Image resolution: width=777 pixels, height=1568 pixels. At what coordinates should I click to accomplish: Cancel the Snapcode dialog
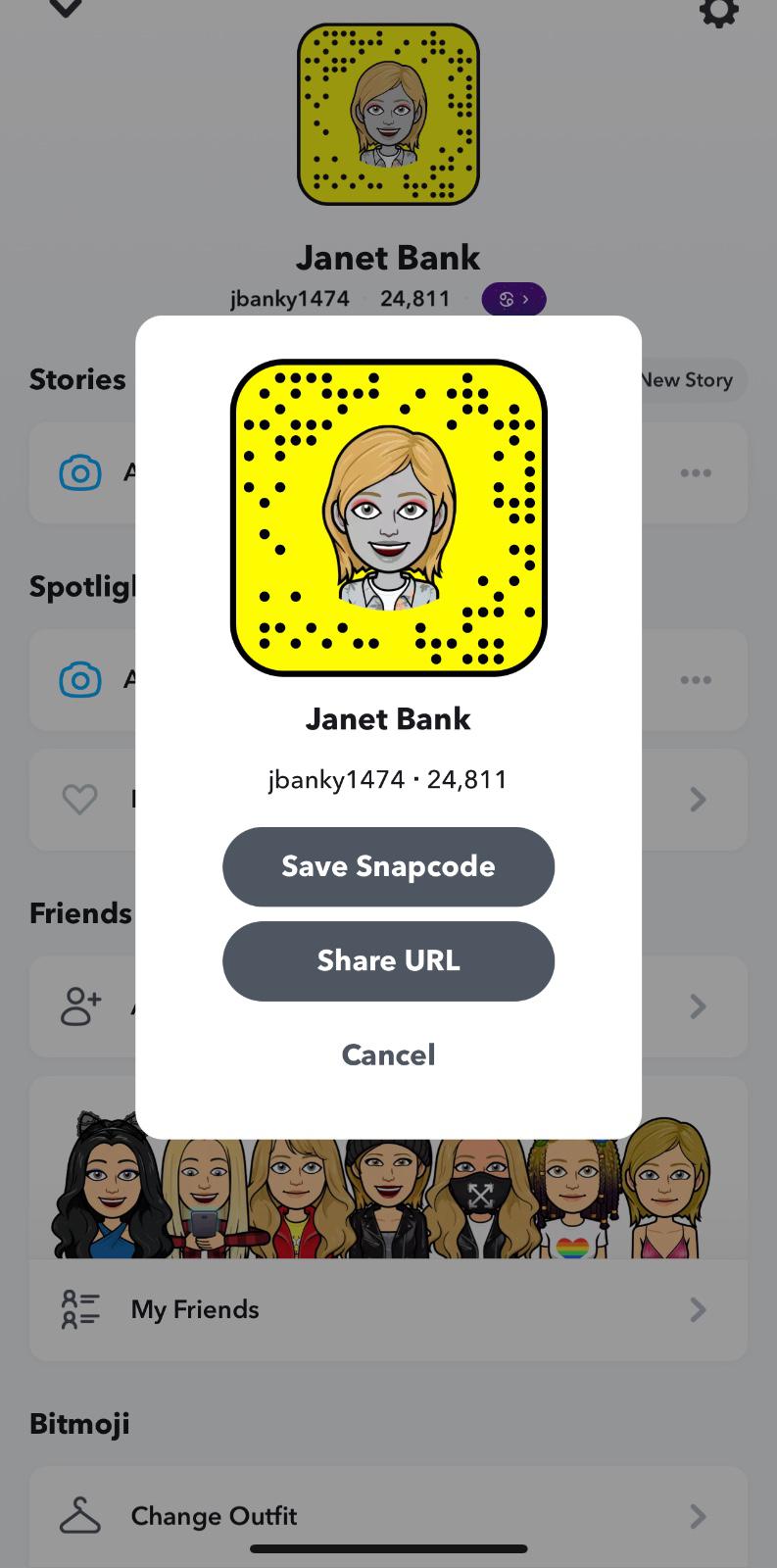(388, 1054)
